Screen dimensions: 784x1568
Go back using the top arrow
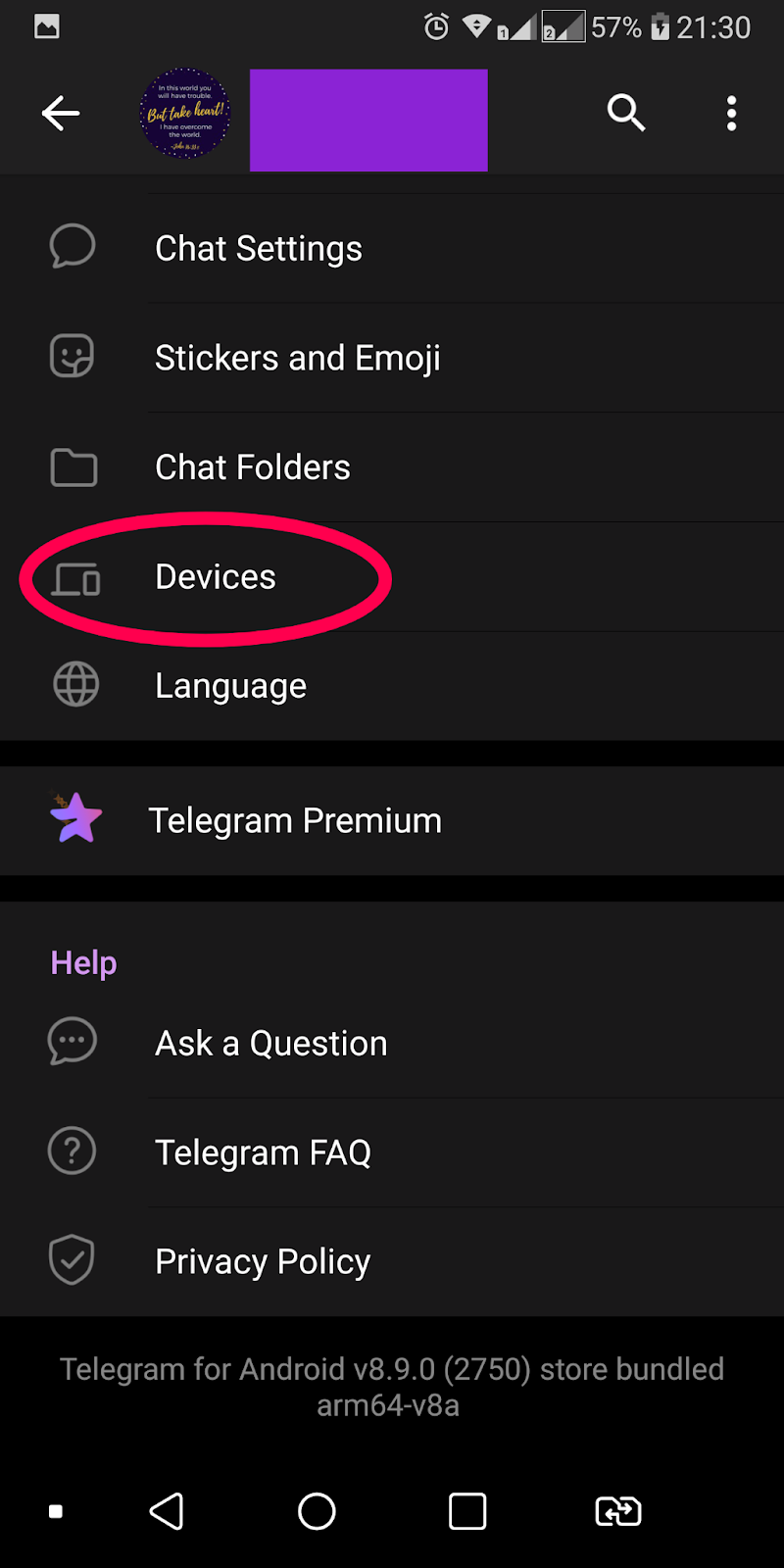(61, 114)
